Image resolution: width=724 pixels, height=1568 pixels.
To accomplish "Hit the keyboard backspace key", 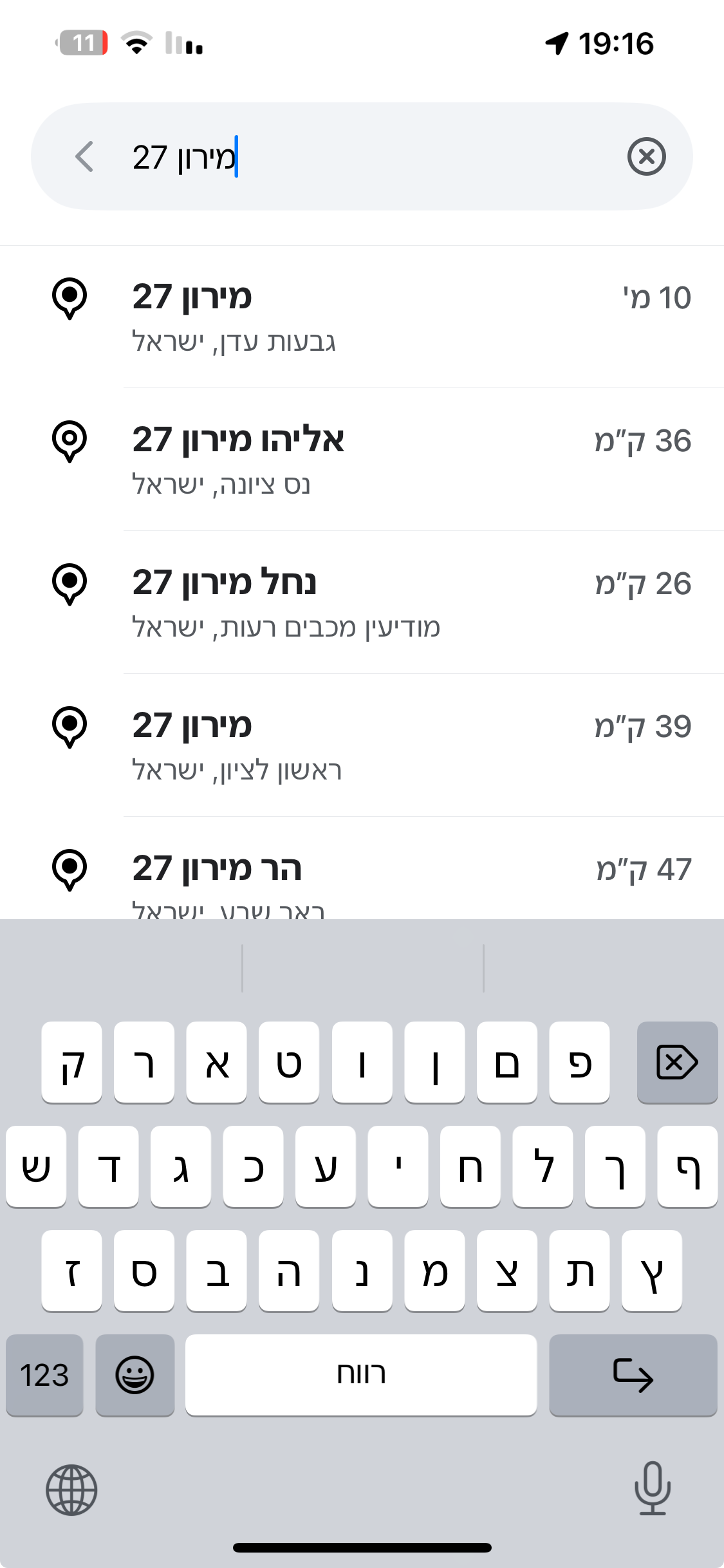I will coord(676,1062).
